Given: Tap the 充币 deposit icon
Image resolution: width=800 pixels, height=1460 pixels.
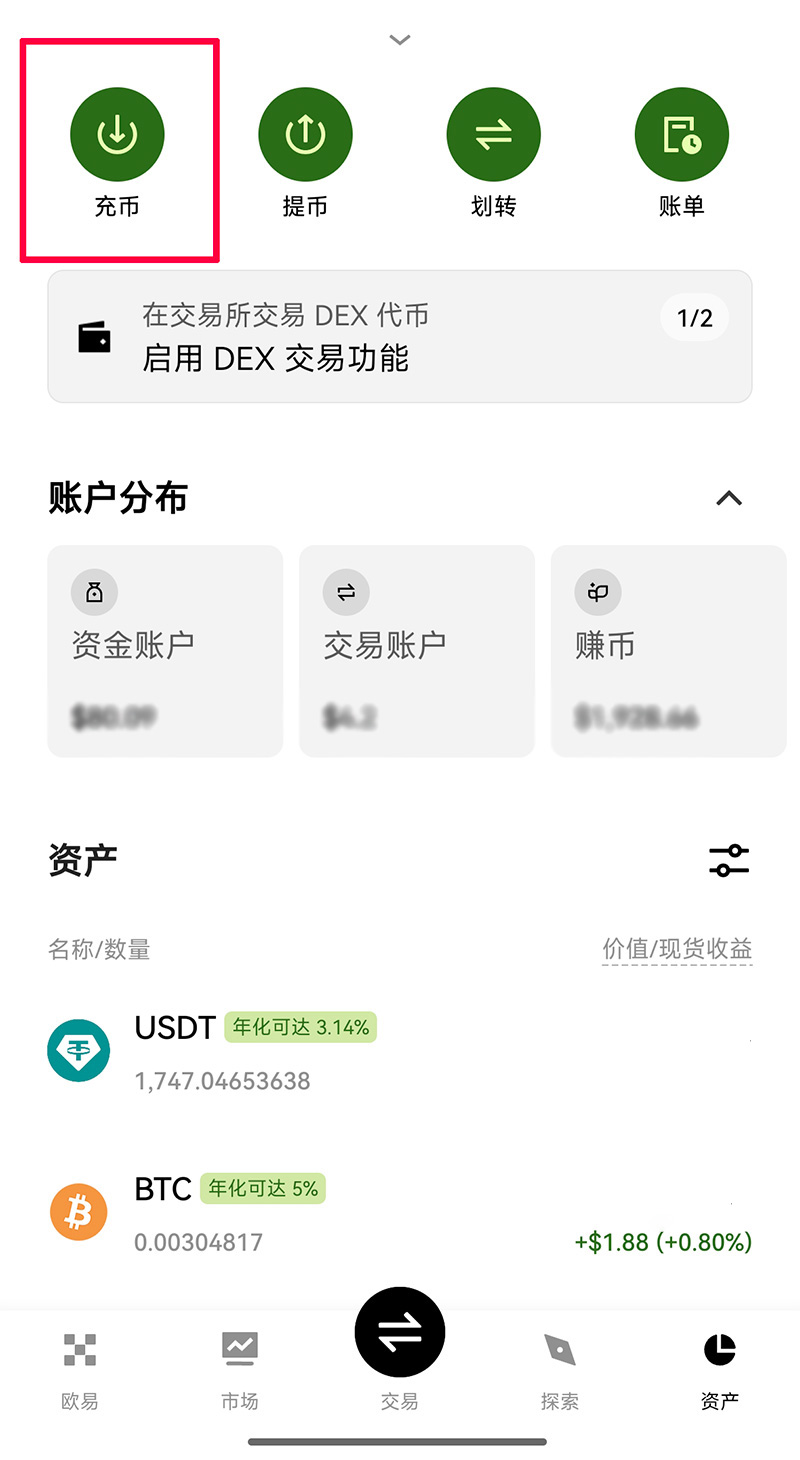Looking at the screenshot, I should [117, 133].
